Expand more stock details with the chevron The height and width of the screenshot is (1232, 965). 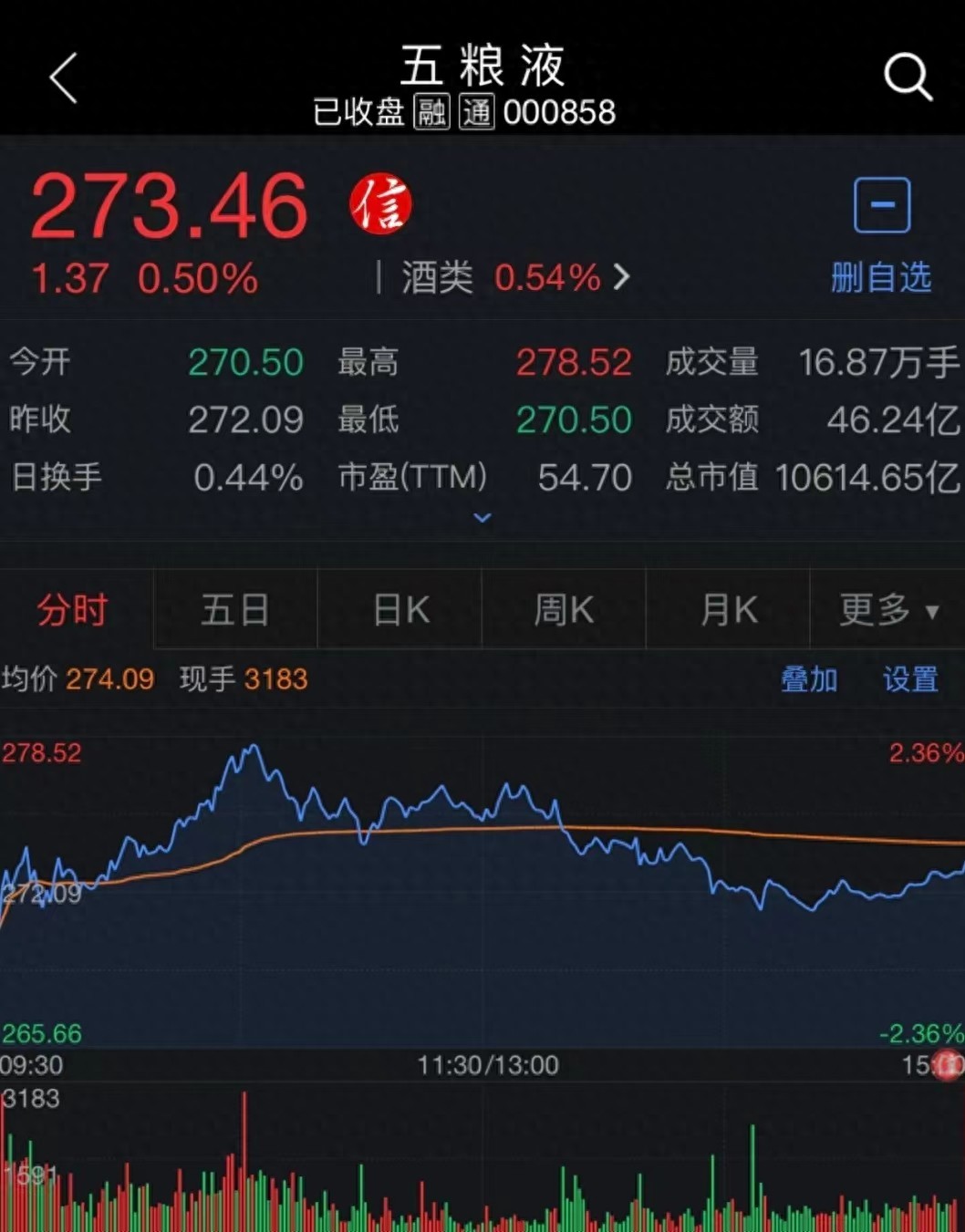482,518
